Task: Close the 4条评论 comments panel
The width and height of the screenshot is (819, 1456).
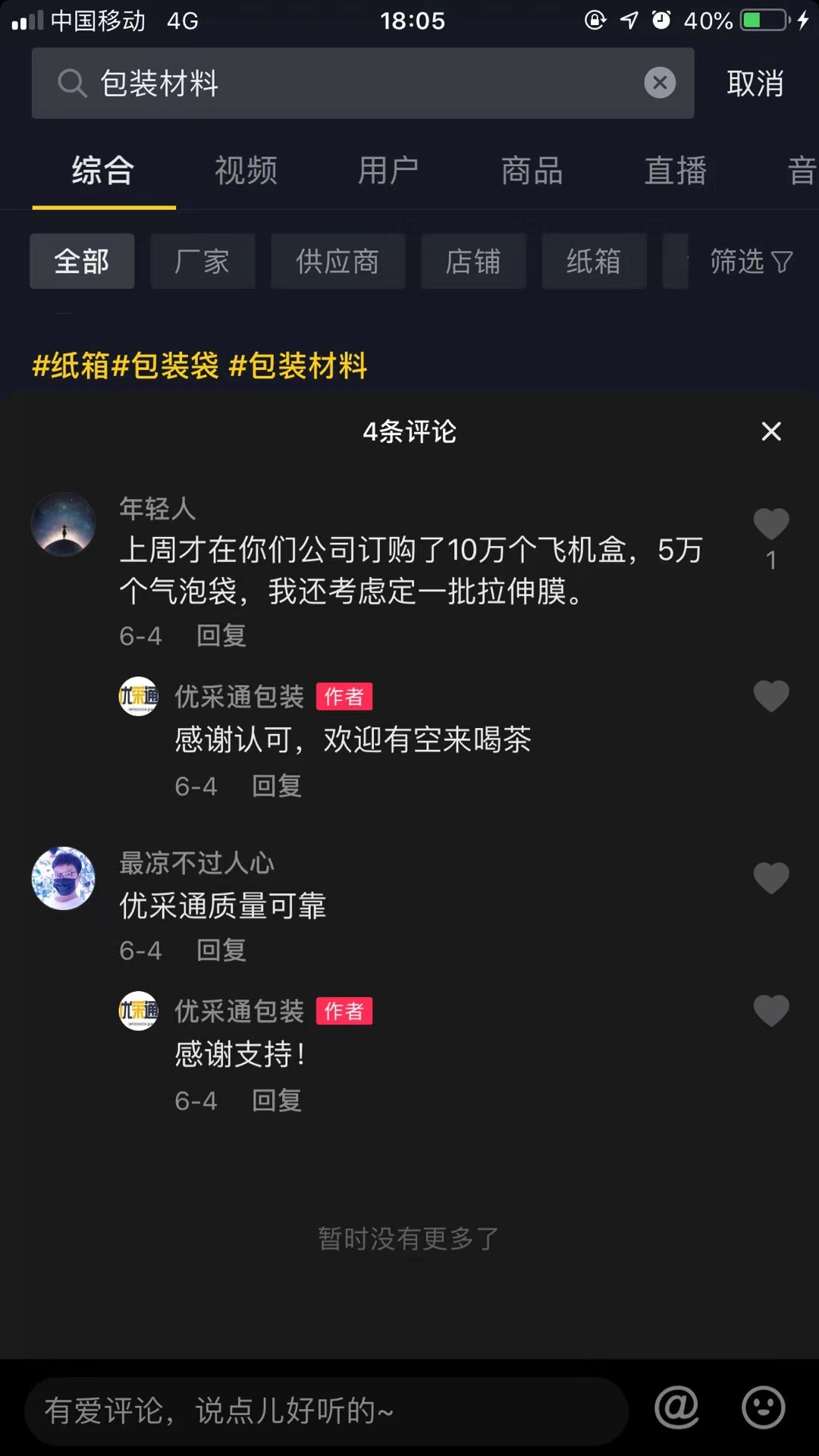Action: (x=770, y=431)
